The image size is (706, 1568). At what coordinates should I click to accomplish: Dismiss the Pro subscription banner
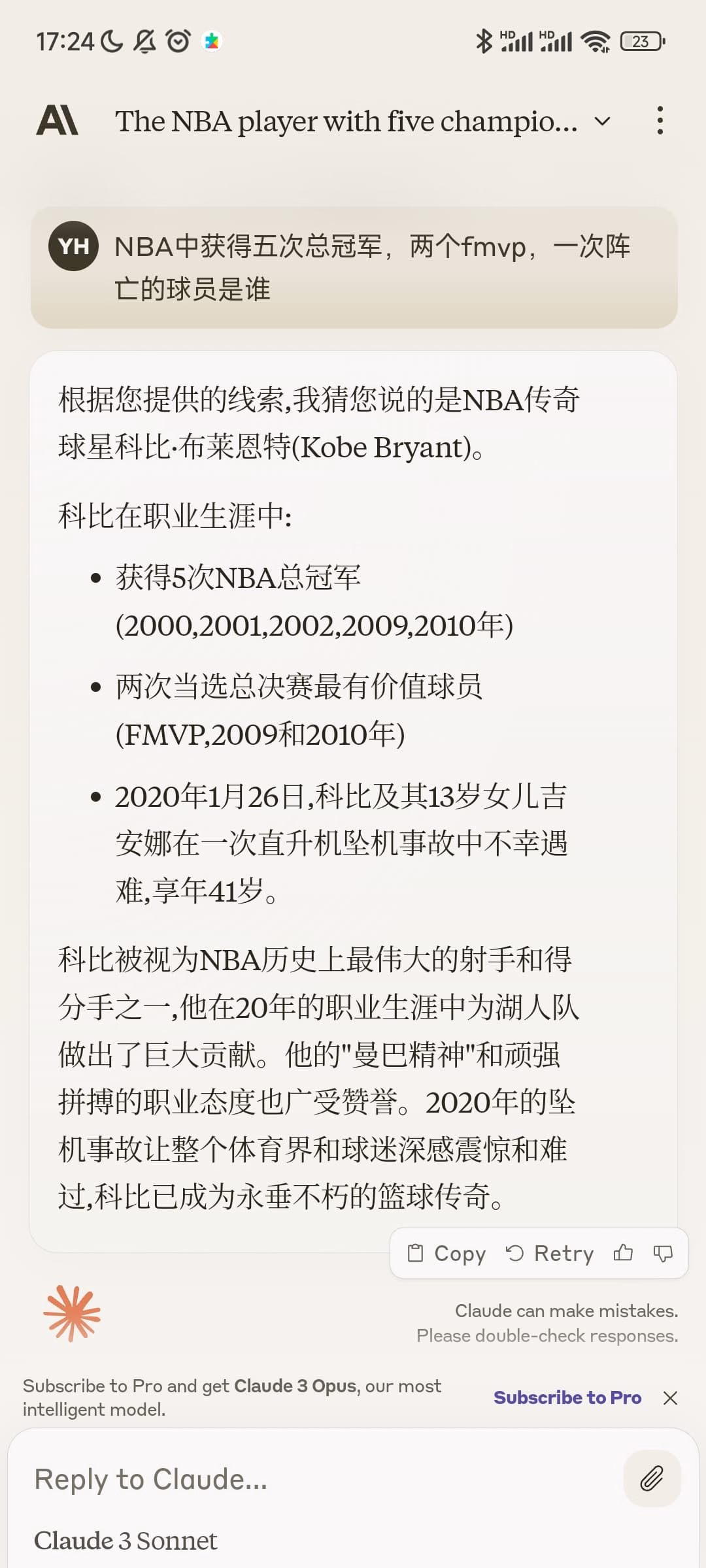click(x=670, y=1397)
